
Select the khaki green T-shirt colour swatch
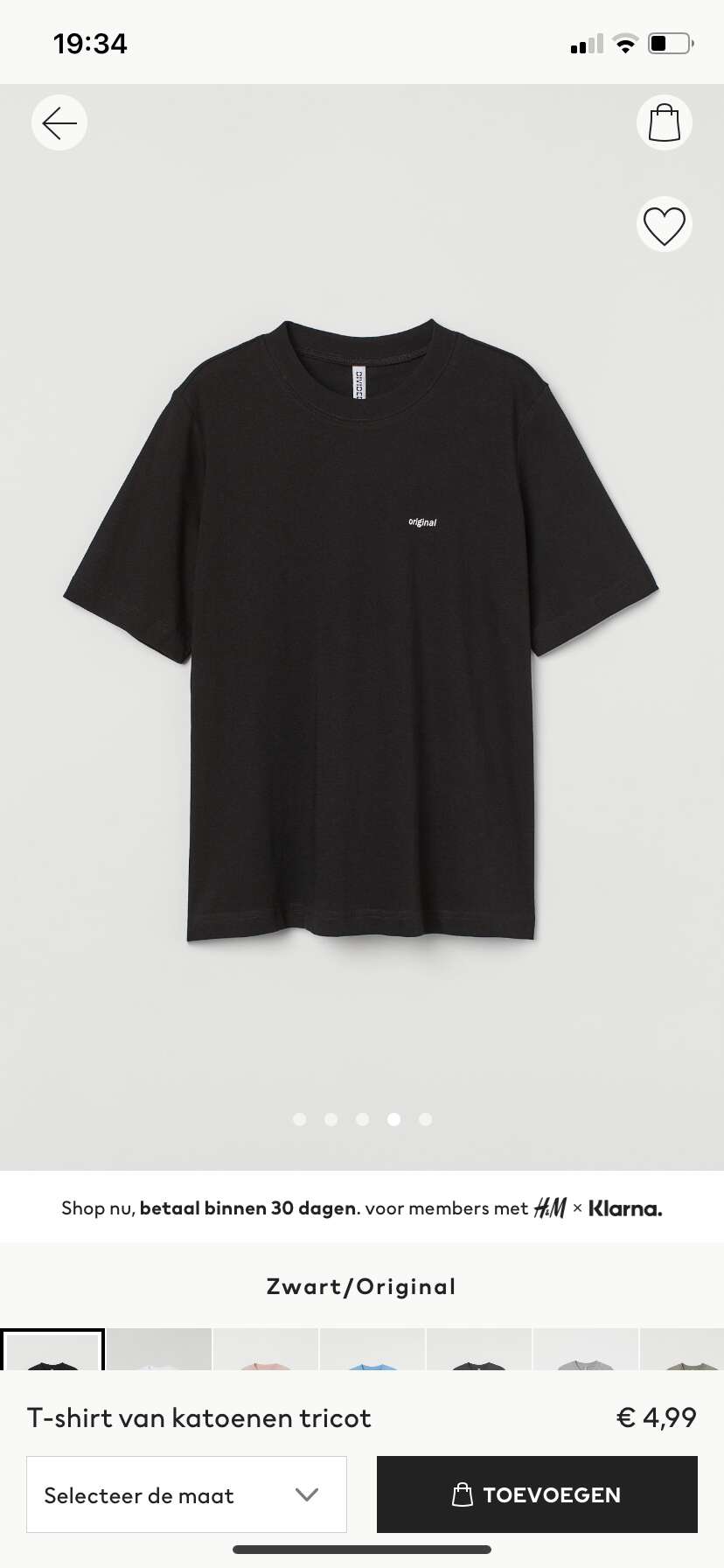tap(684, 1350)
